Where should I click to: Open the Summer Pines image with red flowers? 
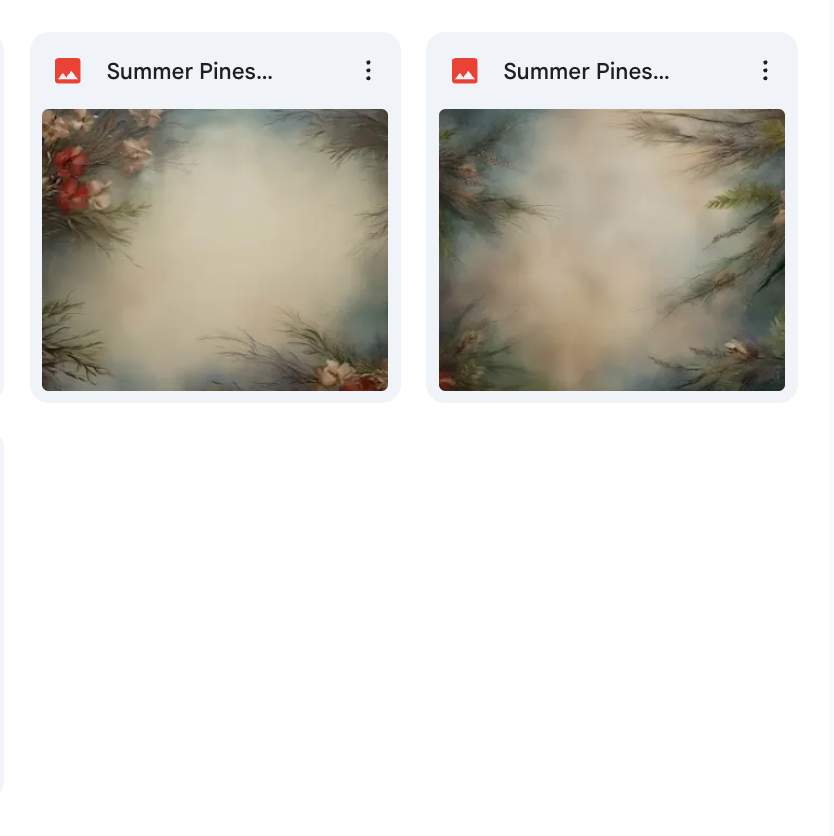click(215, 250)
